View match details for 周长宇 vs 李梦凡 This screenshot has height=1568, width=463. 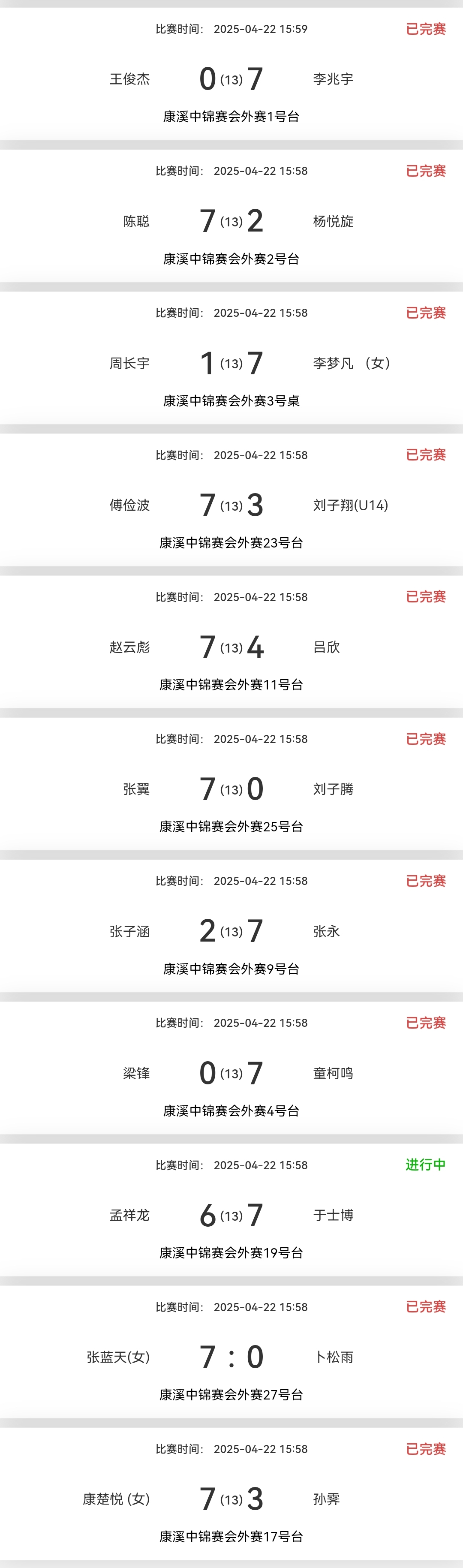click(x=231, y=364)
